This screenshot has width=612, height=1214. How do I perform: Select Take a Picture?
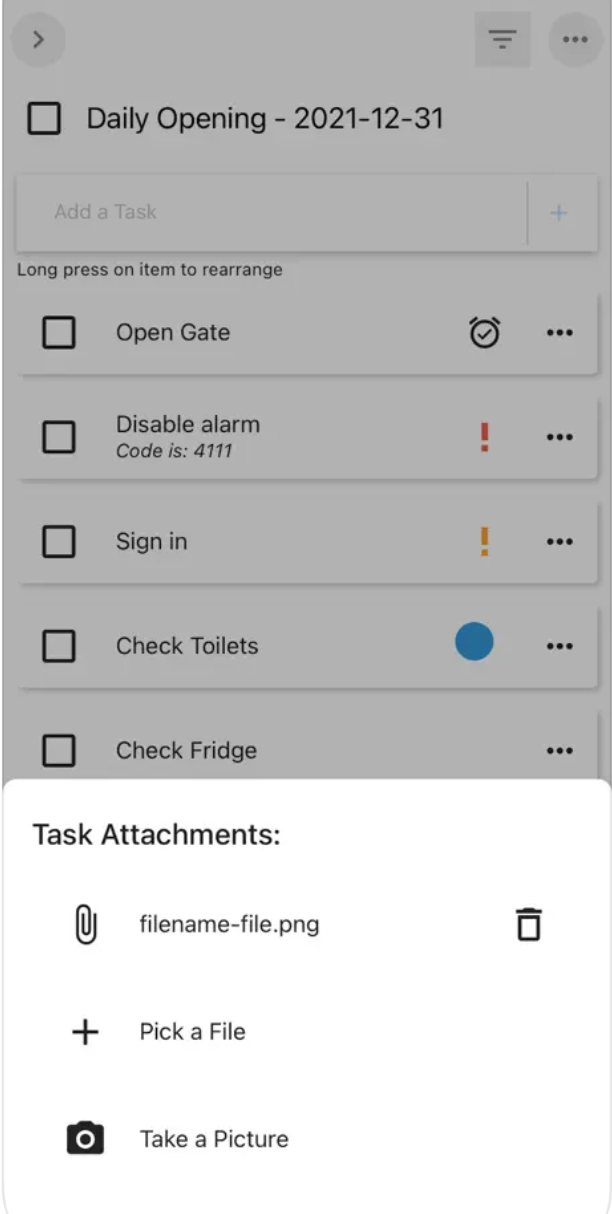click(x=213, y=1139)
